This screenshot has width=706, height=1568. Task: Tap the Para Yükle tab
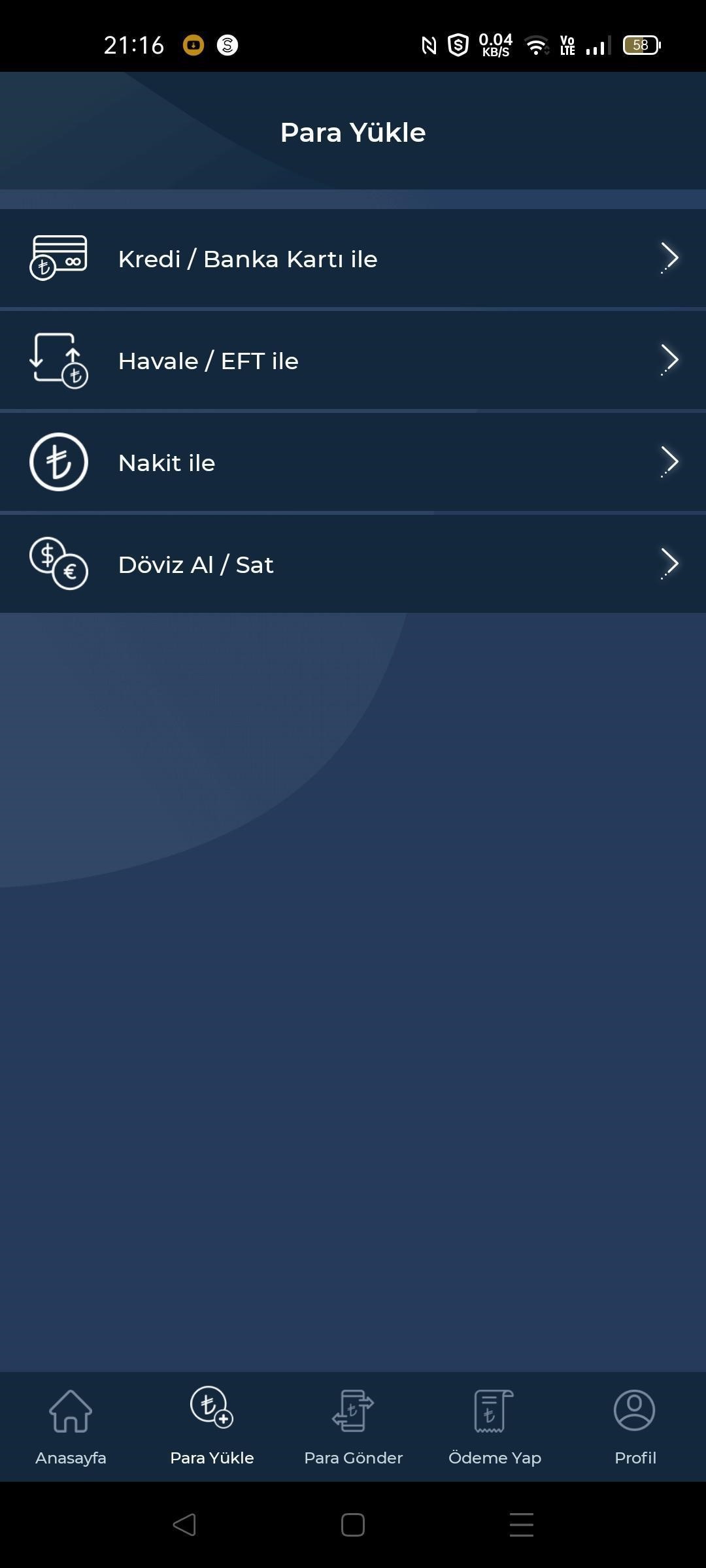pyautogui.click(x=212, y=1427)
